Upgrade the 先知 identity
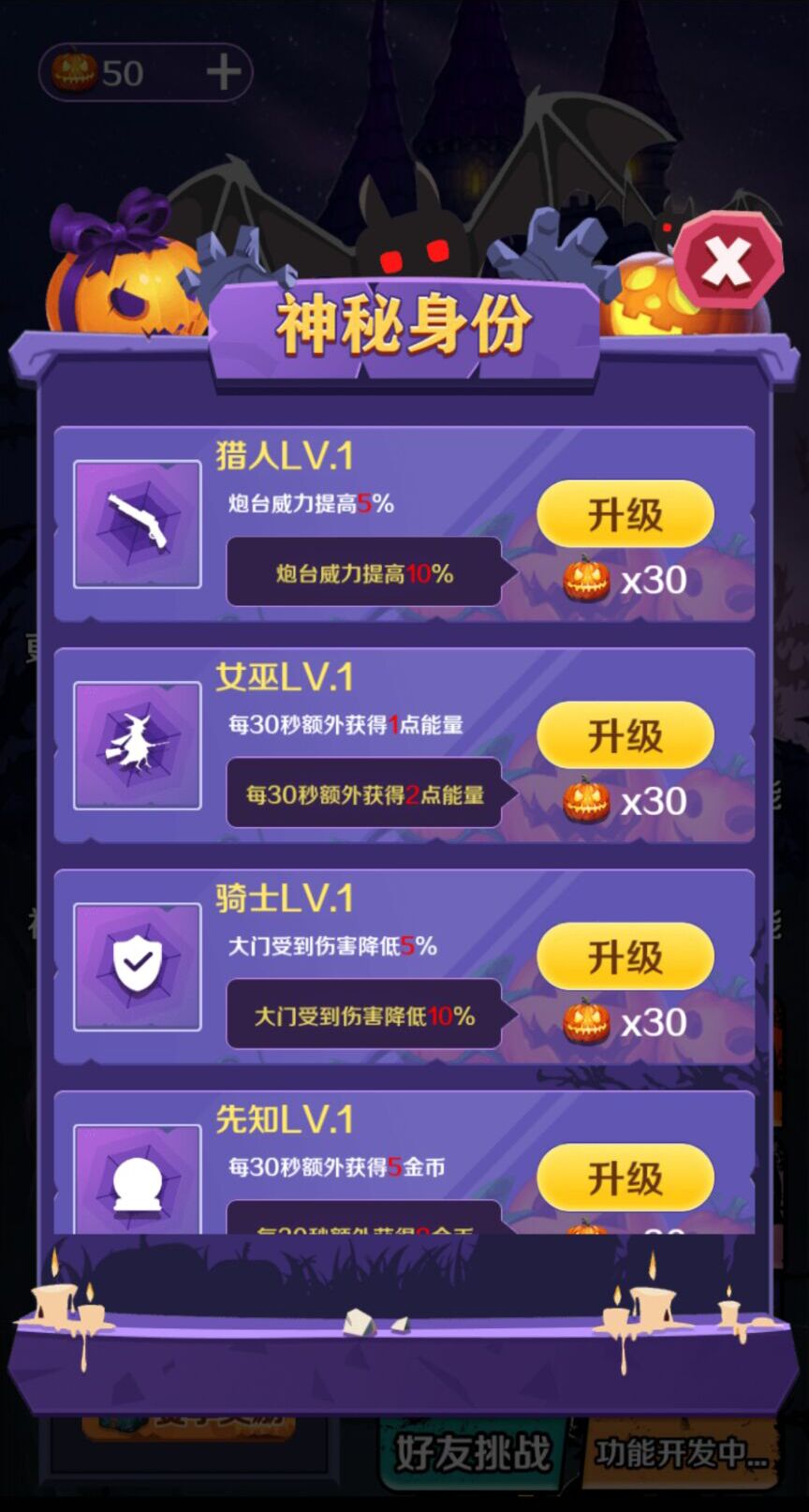 pyautogui.click(x=625, y=1178)
